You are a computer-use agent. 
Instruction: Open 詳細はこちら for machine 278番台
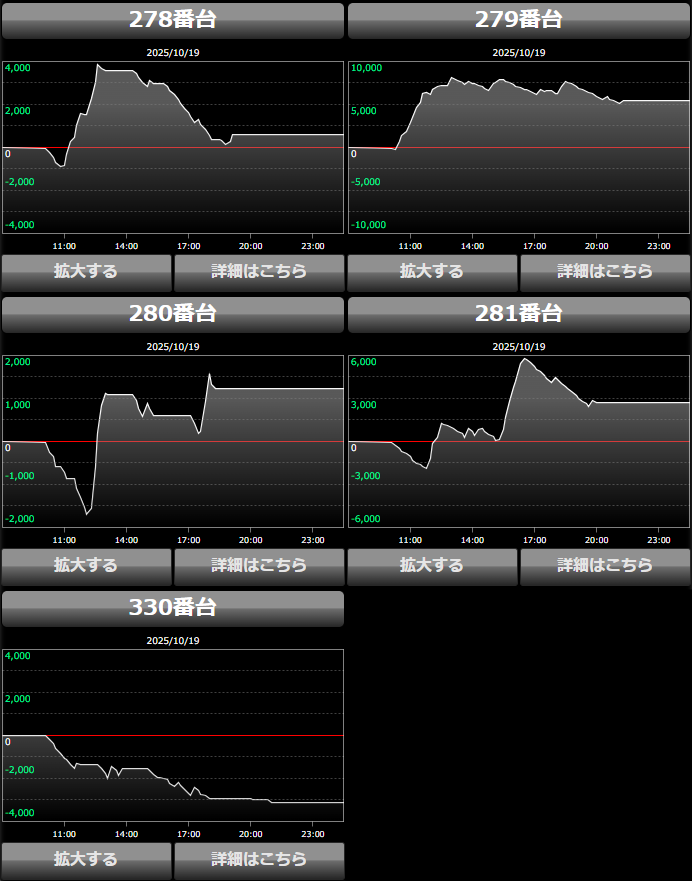[259, 271]
